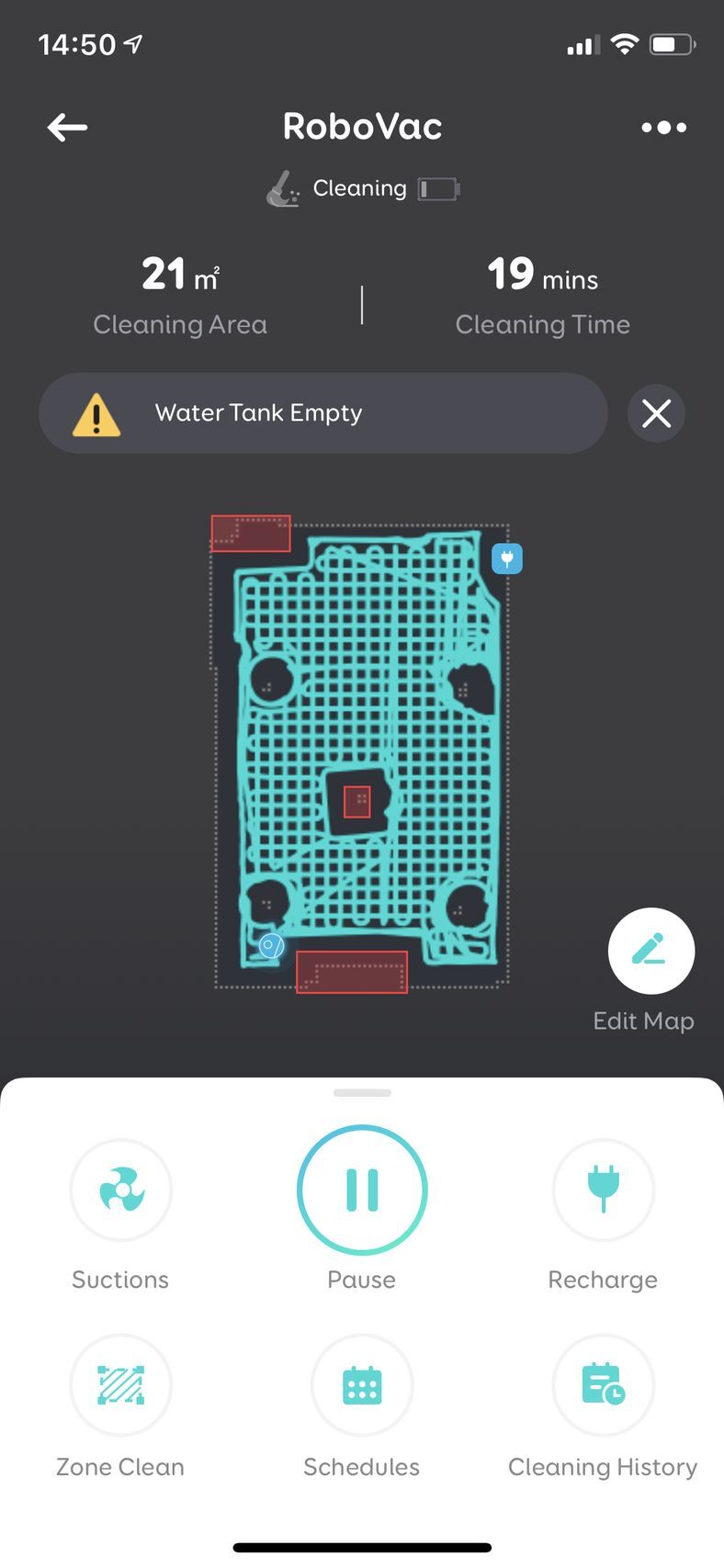Open cleaning Schedules
Viewport: 724px width, 1568px height.
362,1384
